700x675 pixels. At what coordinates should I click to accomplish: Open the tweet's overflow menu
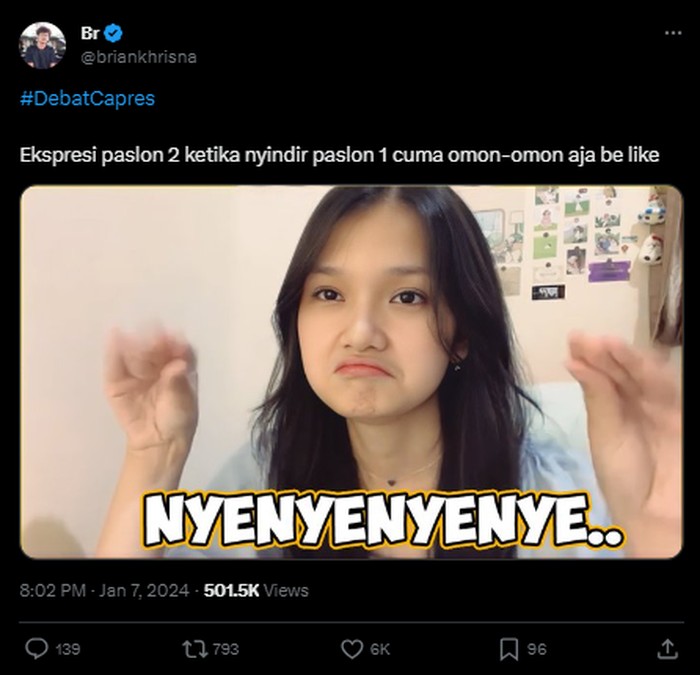click(672, 32)
